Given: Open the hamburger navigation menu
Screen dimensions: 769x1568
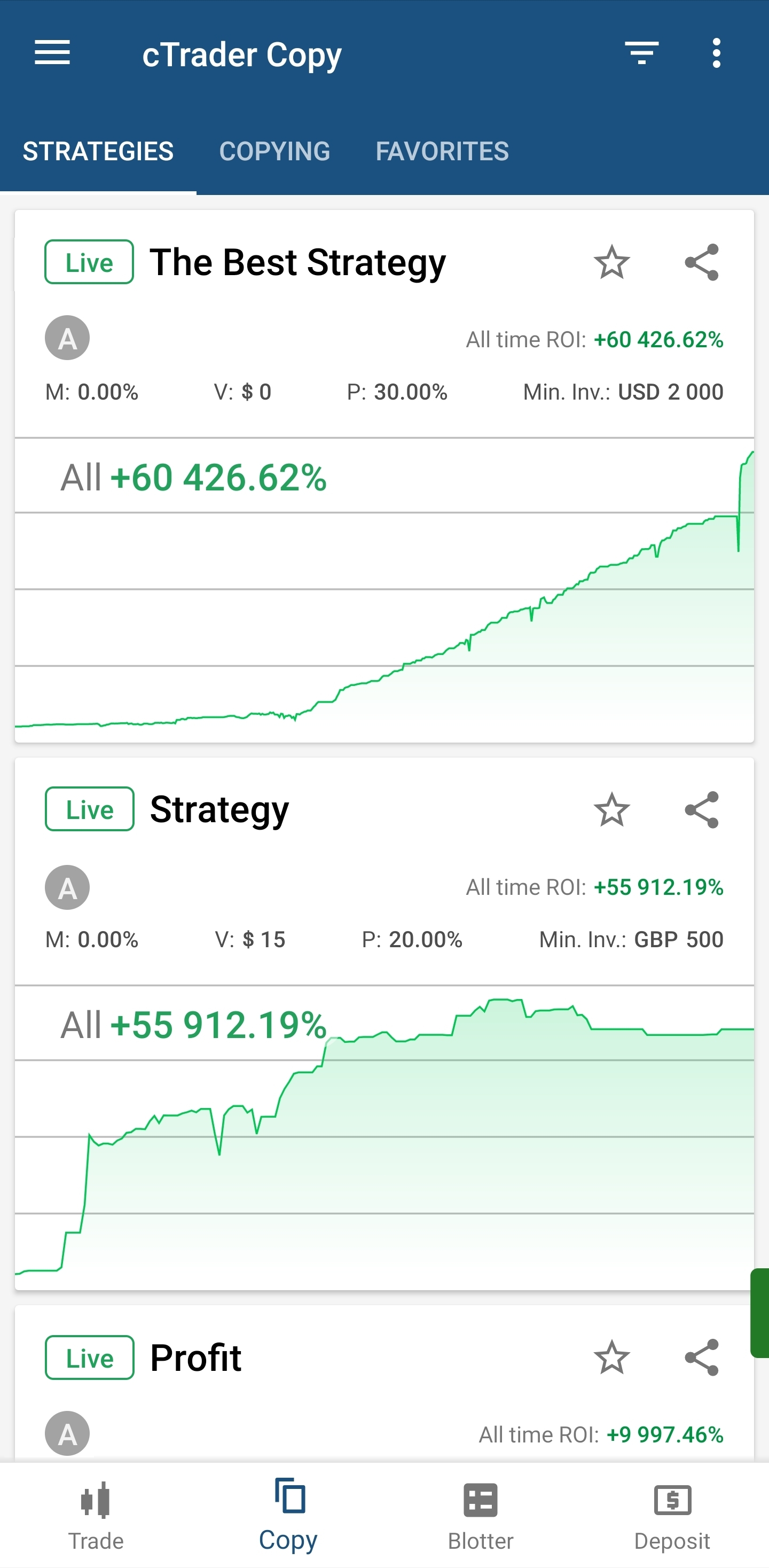Looking at the screenshot, I should pos(52,52).
